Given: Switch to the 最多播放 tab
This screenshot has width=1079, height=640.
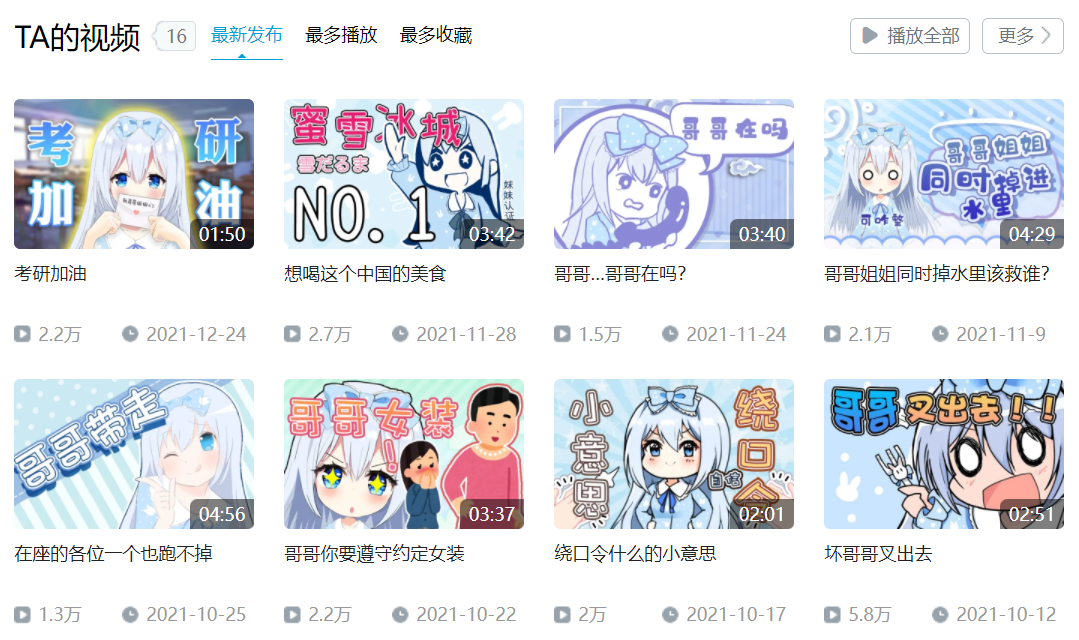Looking at the screenshot, I should [341, 36].
